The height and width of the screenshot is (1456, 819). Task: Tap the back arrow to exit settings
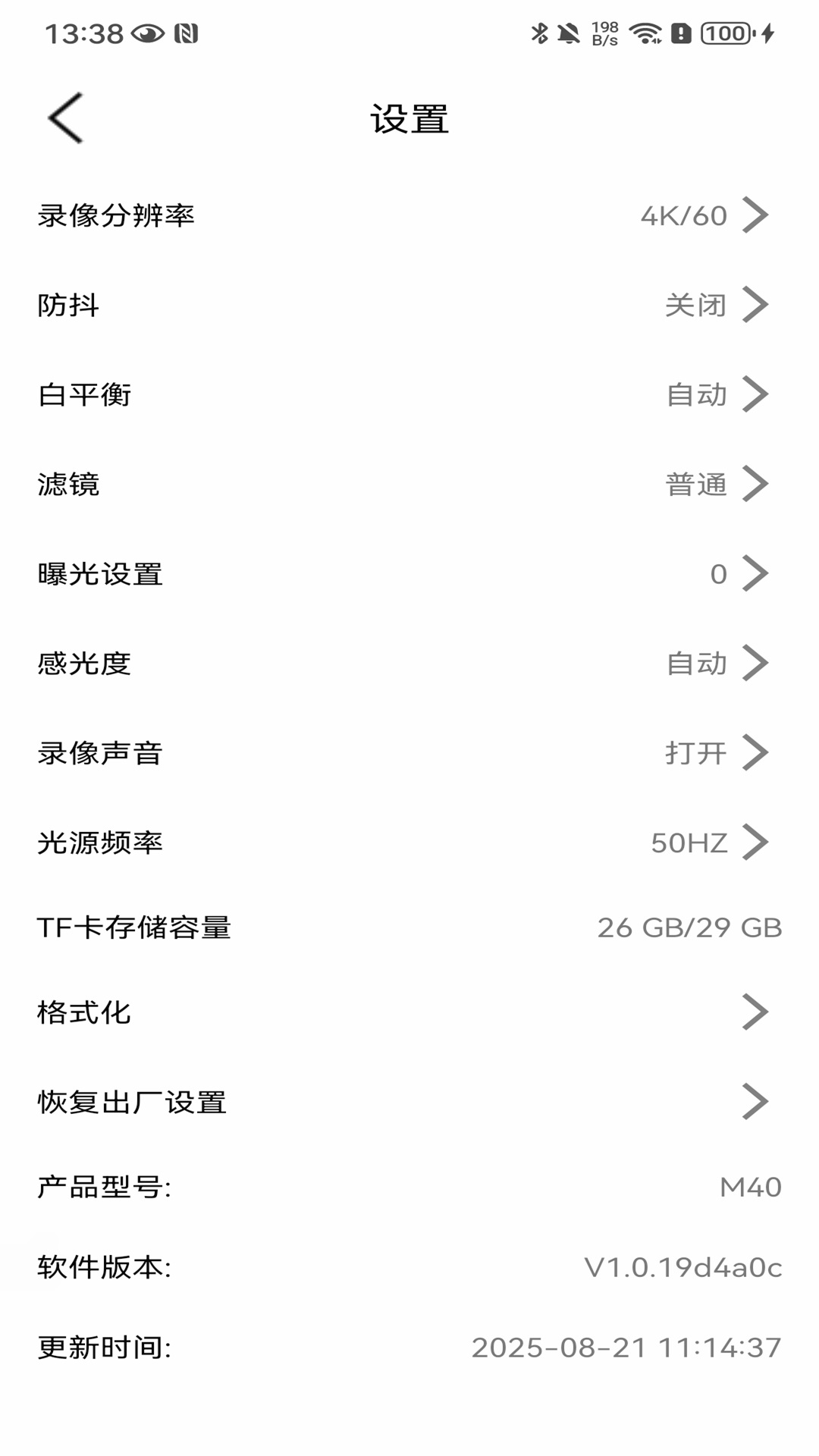pyautogui.click(x=64, y=119)
